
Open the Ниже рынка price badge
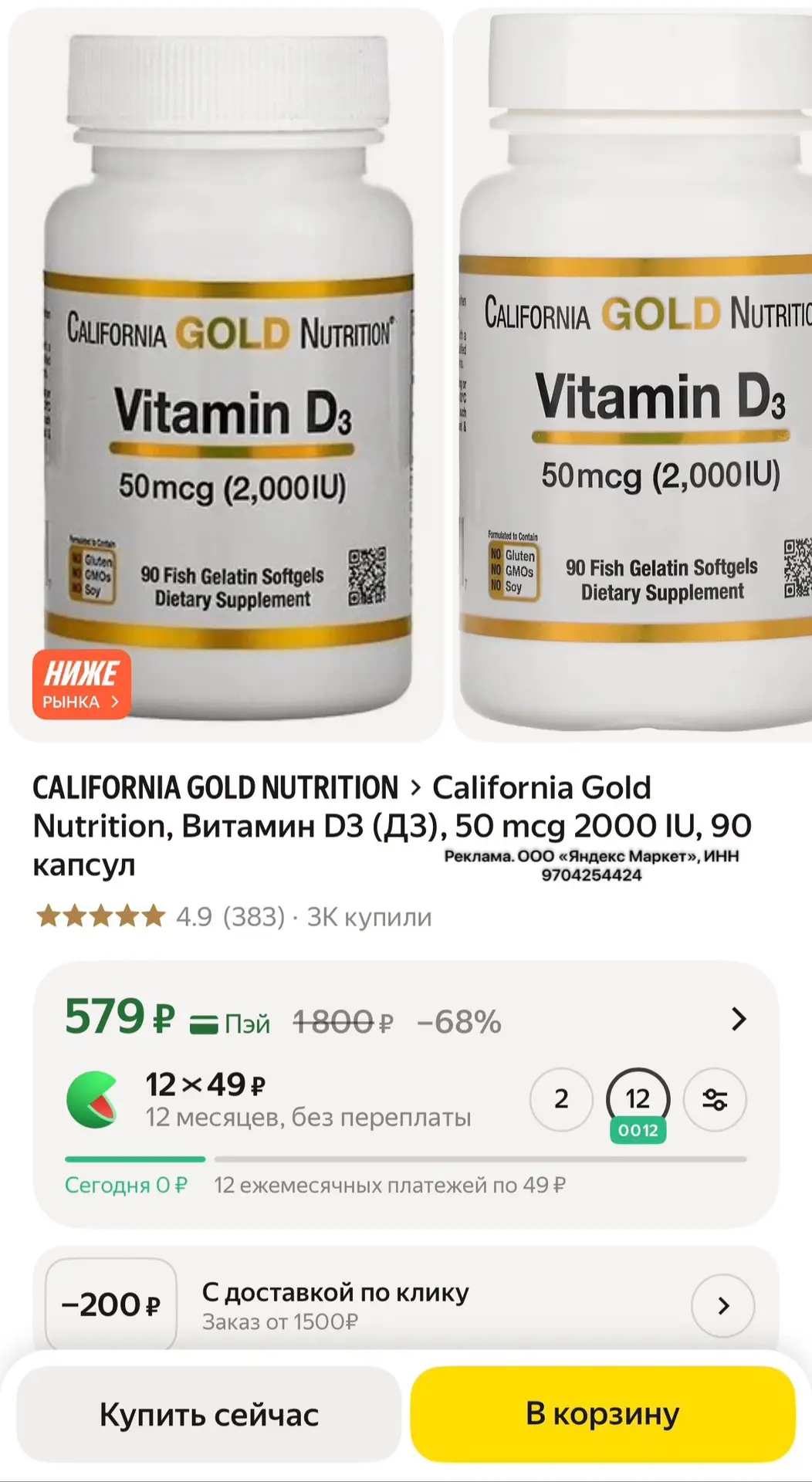(x=81, y=685)
